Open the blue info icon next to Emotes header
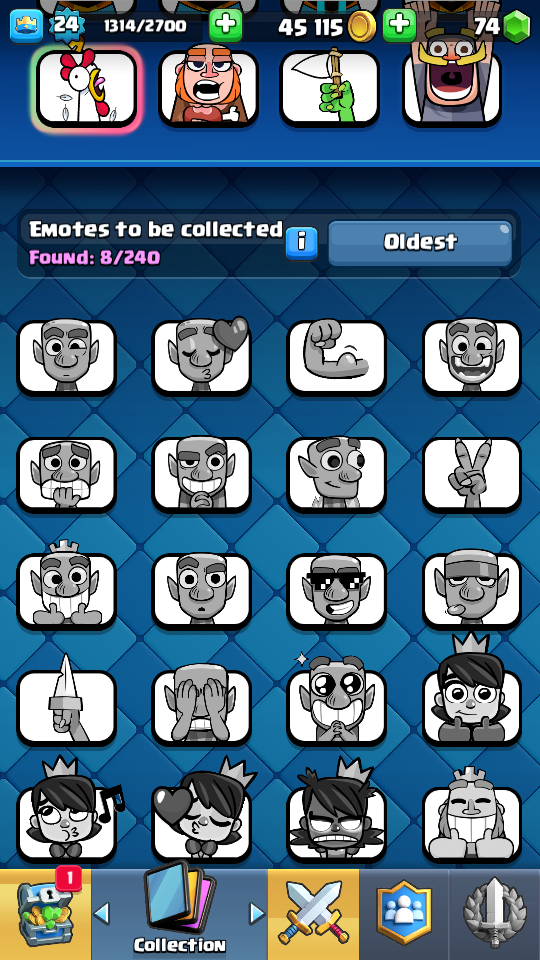Viewport: 540px width, 960px height. click(301, 242)
